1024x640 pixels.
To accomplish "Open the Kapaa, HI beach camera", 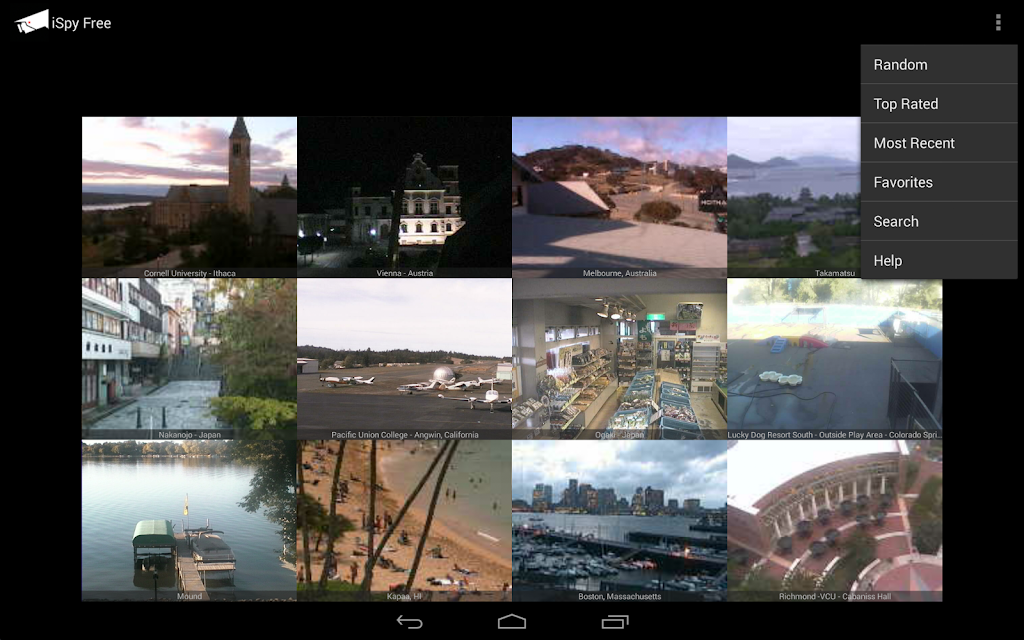I will [404, 520].
